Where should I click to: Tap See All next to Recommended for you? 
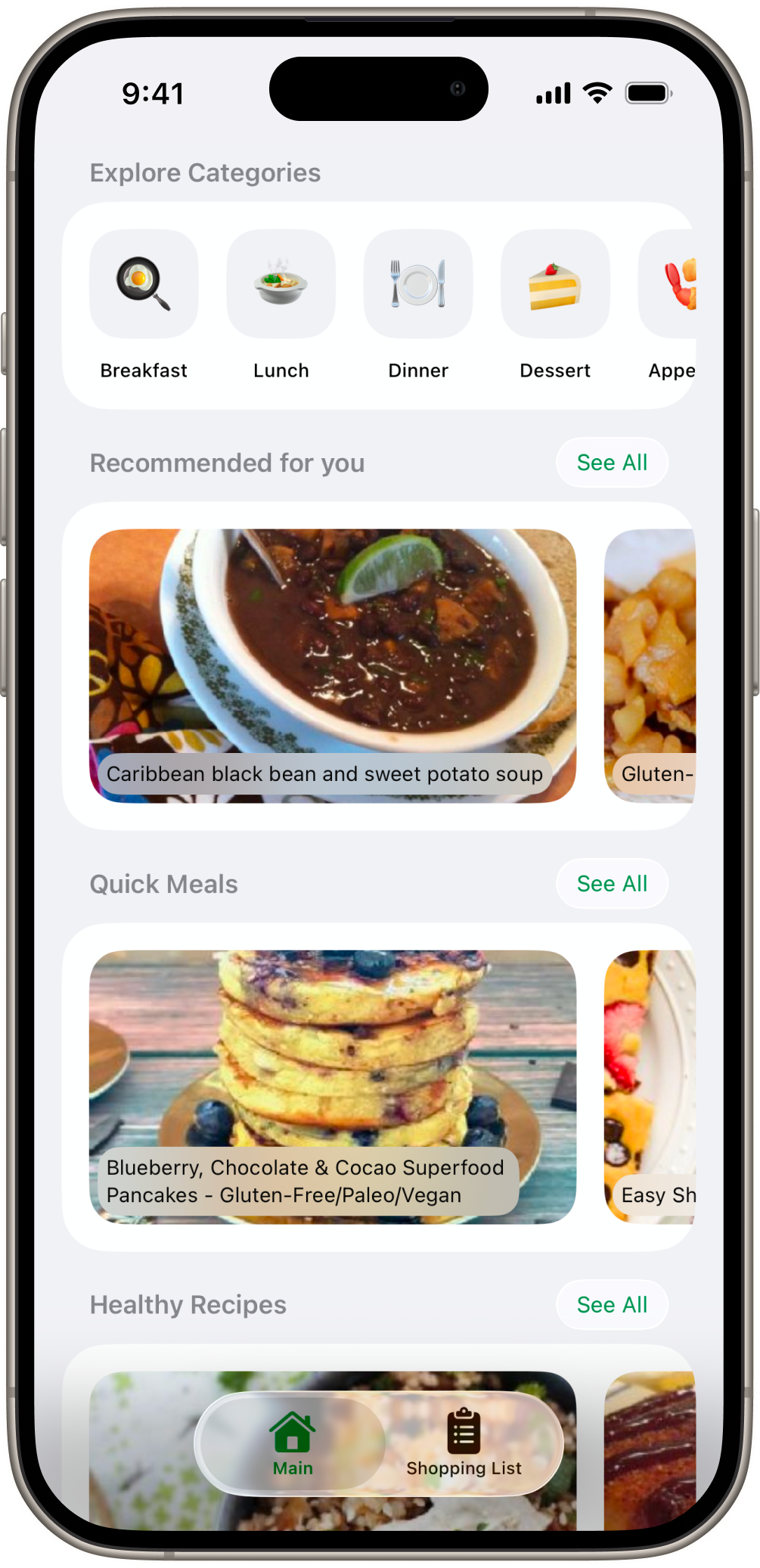[611, 462]
